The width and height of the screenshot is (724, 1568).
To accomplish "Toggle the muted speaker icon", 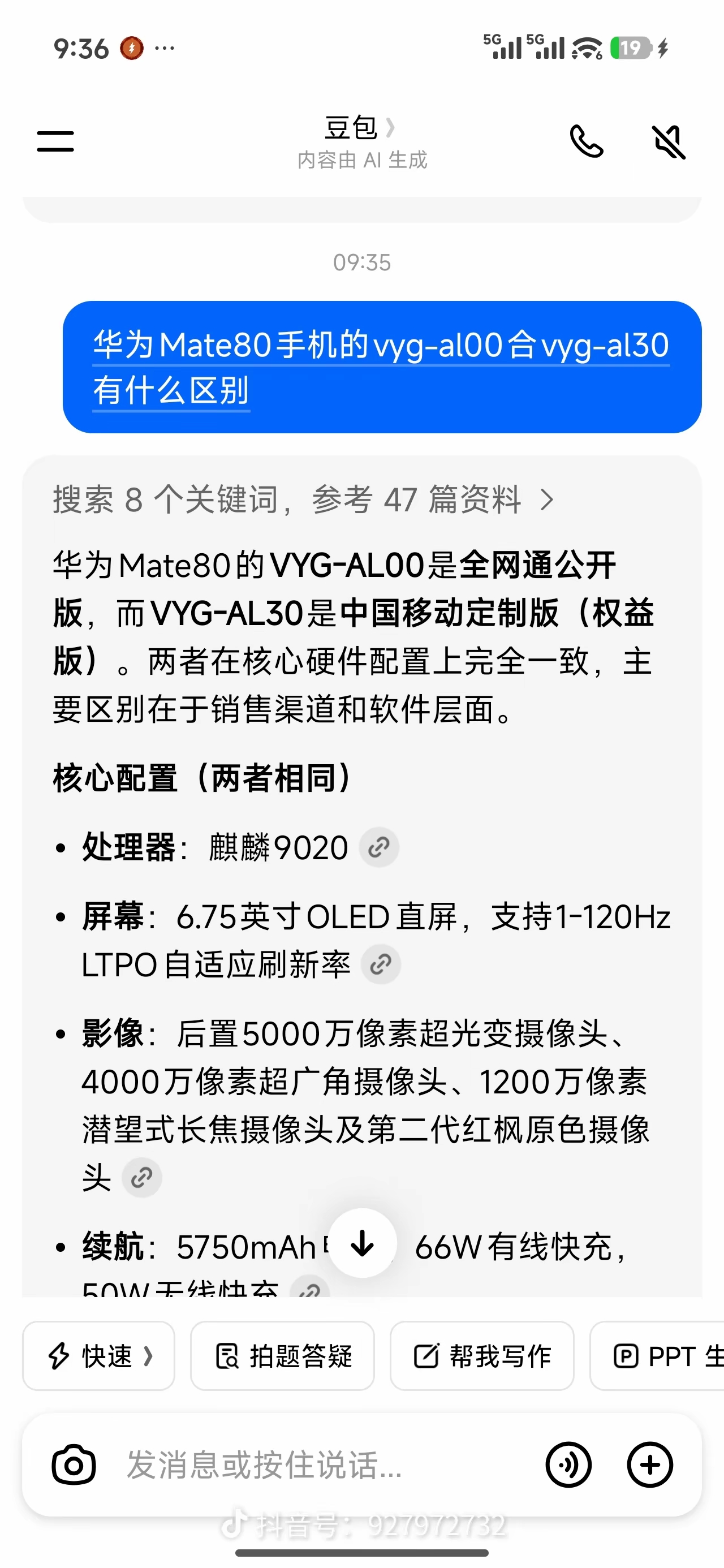I will (x=669, y=141).
